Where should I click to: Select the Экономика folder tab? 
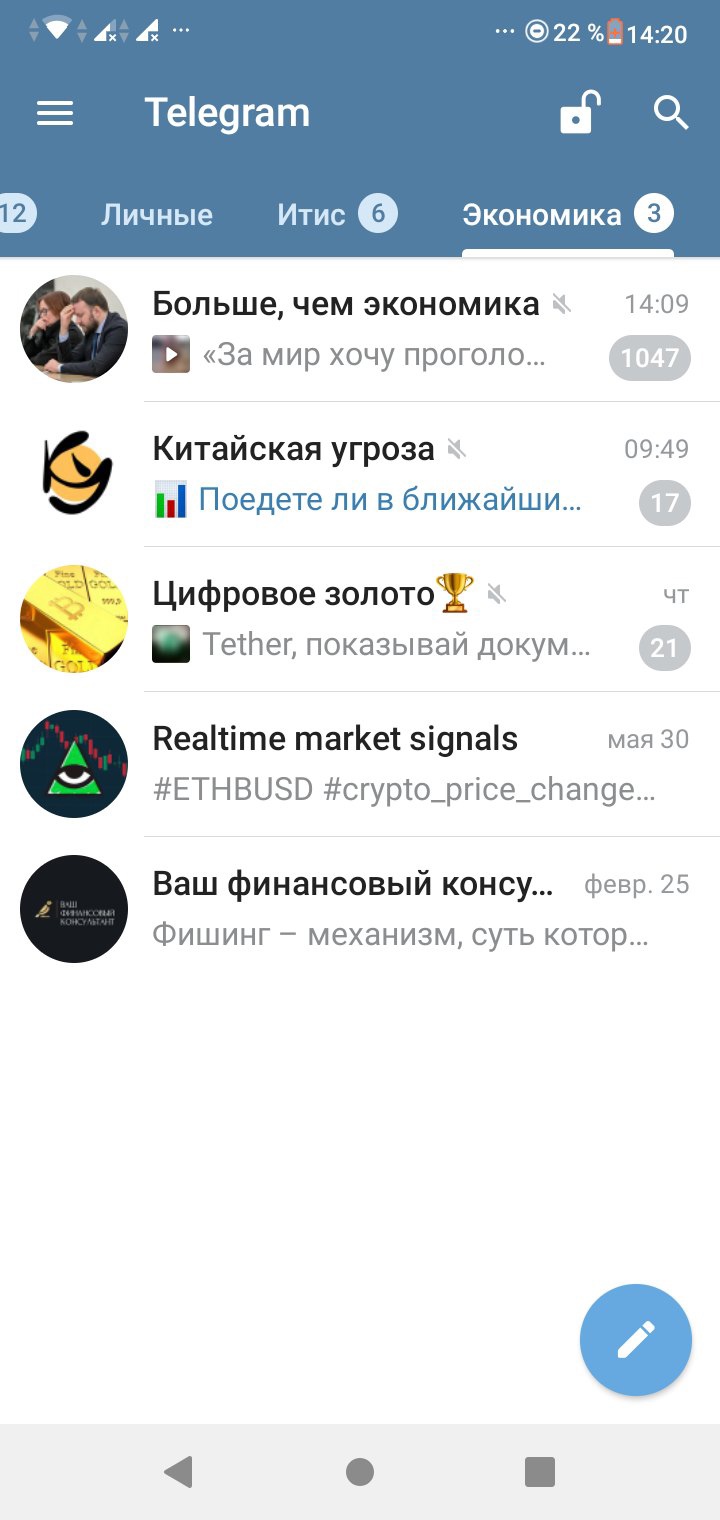point(542,215)
